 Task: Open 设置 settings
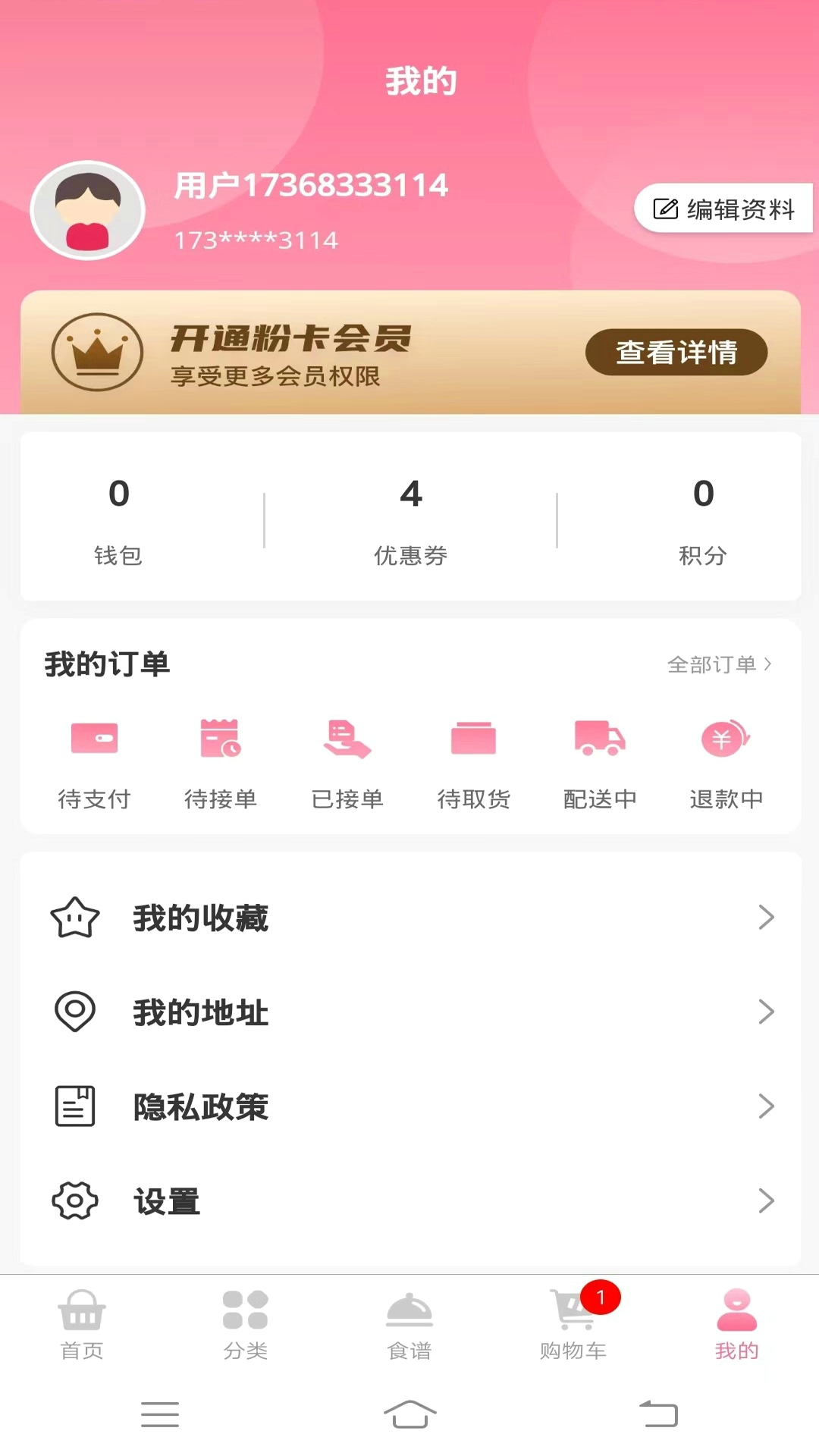click(x=410, y=1201)
